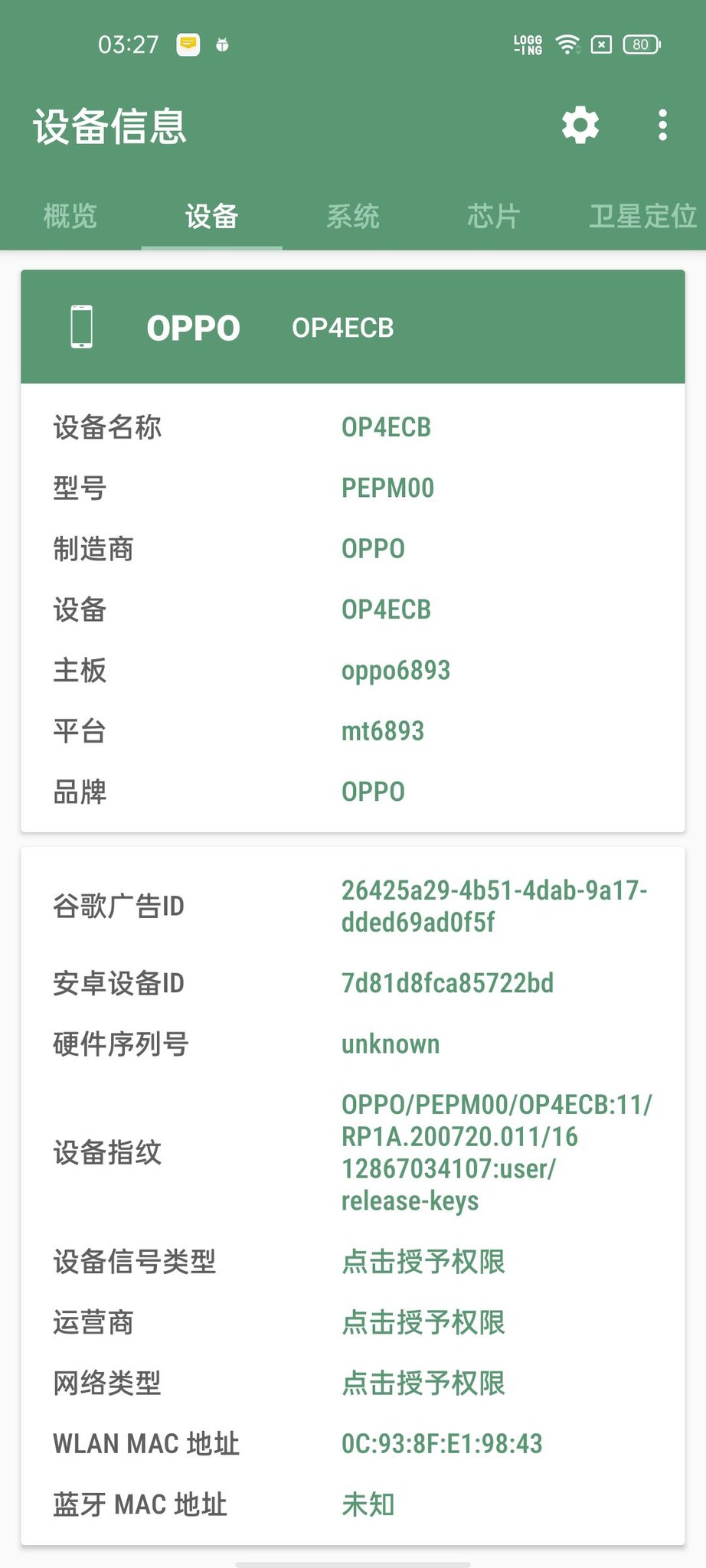The height and width of the screenshot is (1568, 706).
Task: Switch to the 卫星定位 tab
Action: [642, 217]
